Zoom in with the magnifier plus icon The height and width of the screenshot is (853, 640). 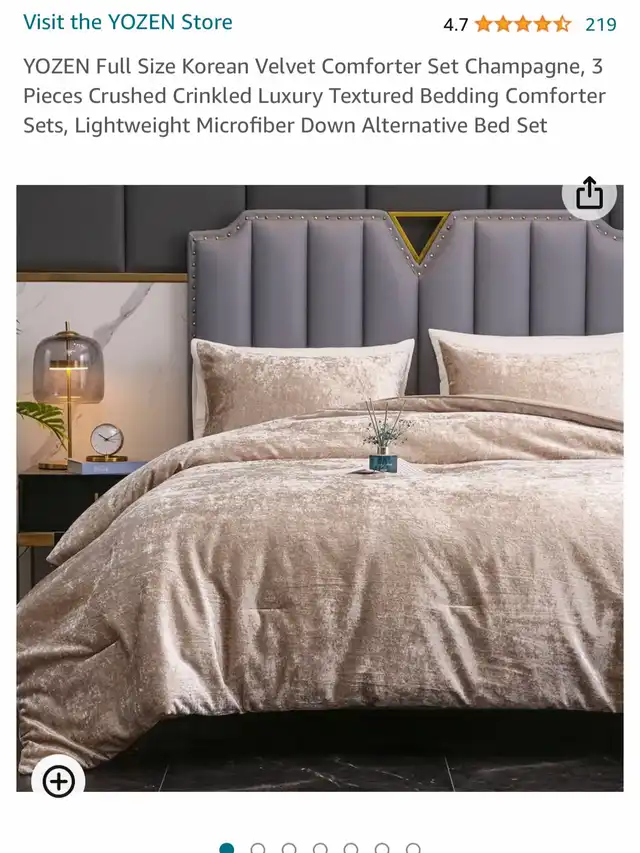(x=59, y=781)
